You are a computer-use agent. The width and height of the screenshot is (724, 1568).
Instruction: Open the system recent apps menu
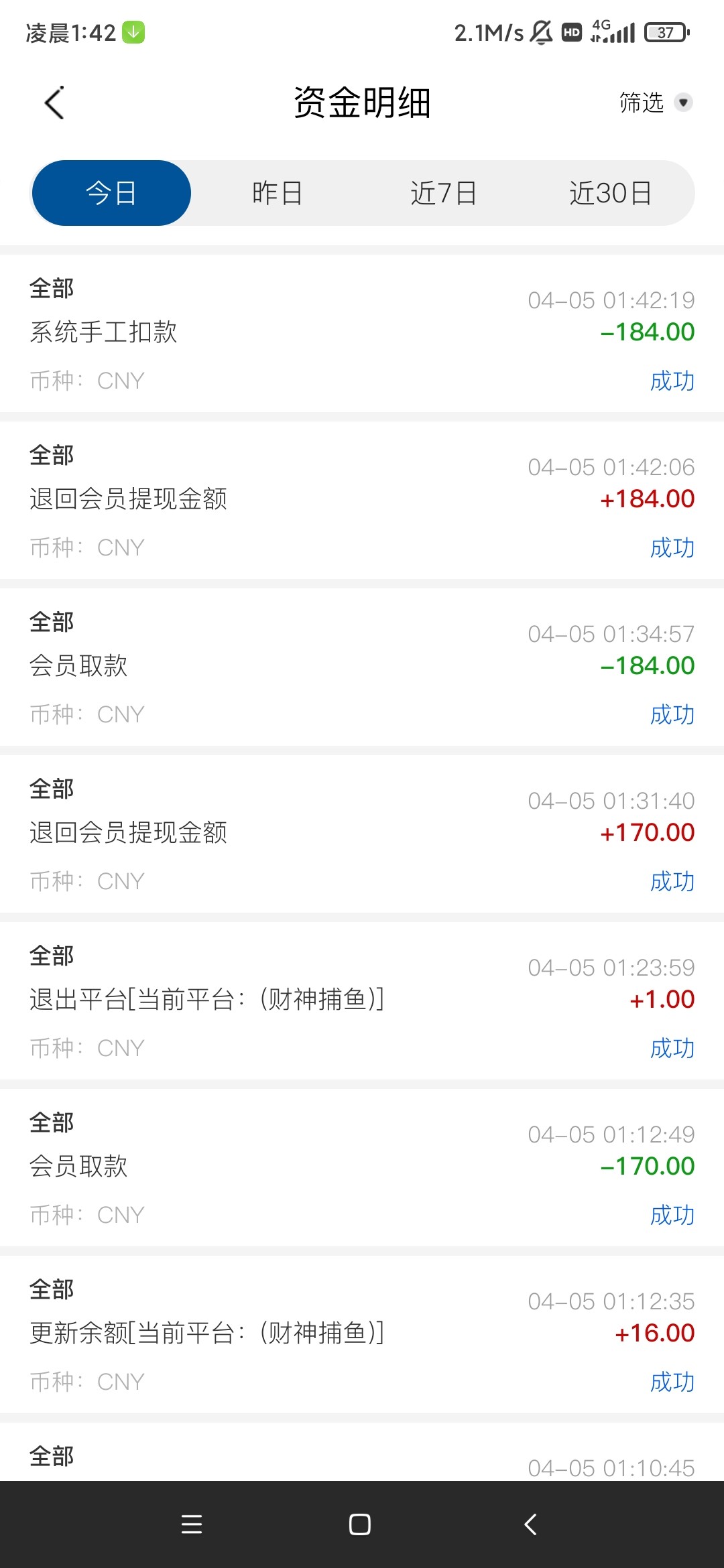[192, 1524]
